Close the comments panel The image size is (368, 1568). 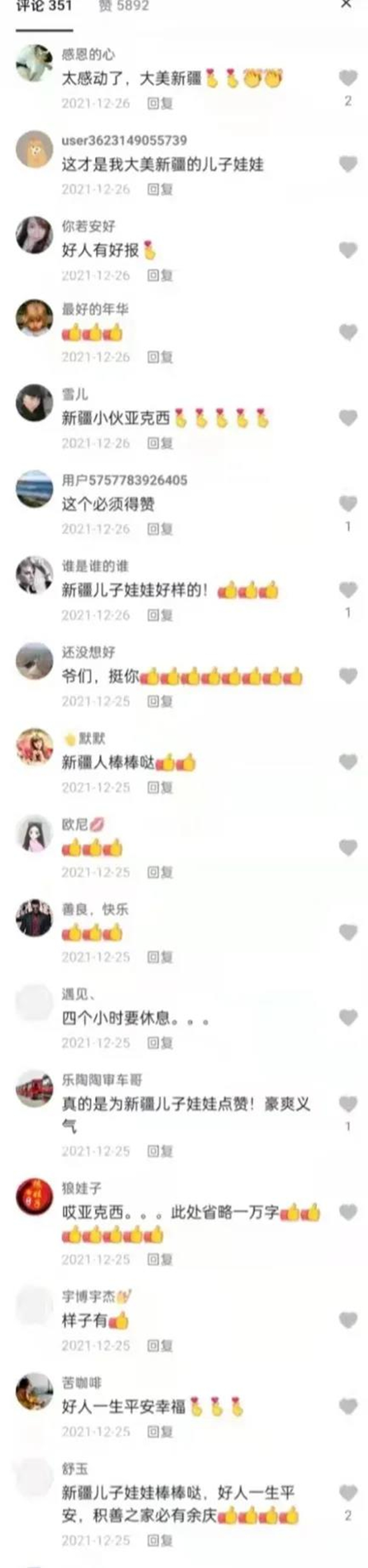tap(346, 4)
